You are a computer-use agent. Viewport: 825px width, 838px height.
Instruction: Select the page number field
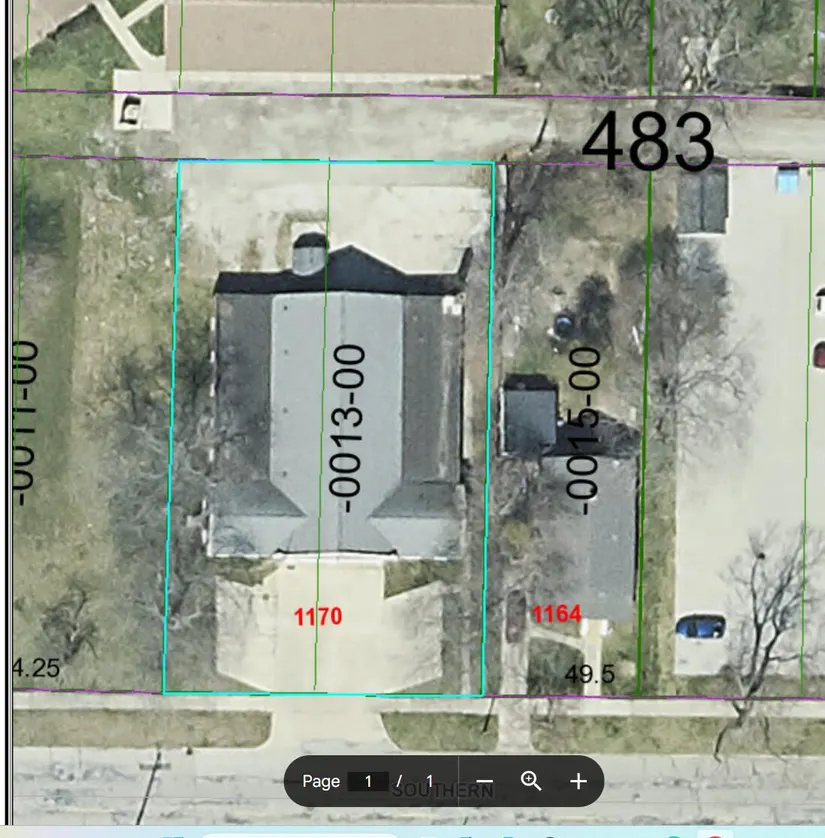[368, 781]
